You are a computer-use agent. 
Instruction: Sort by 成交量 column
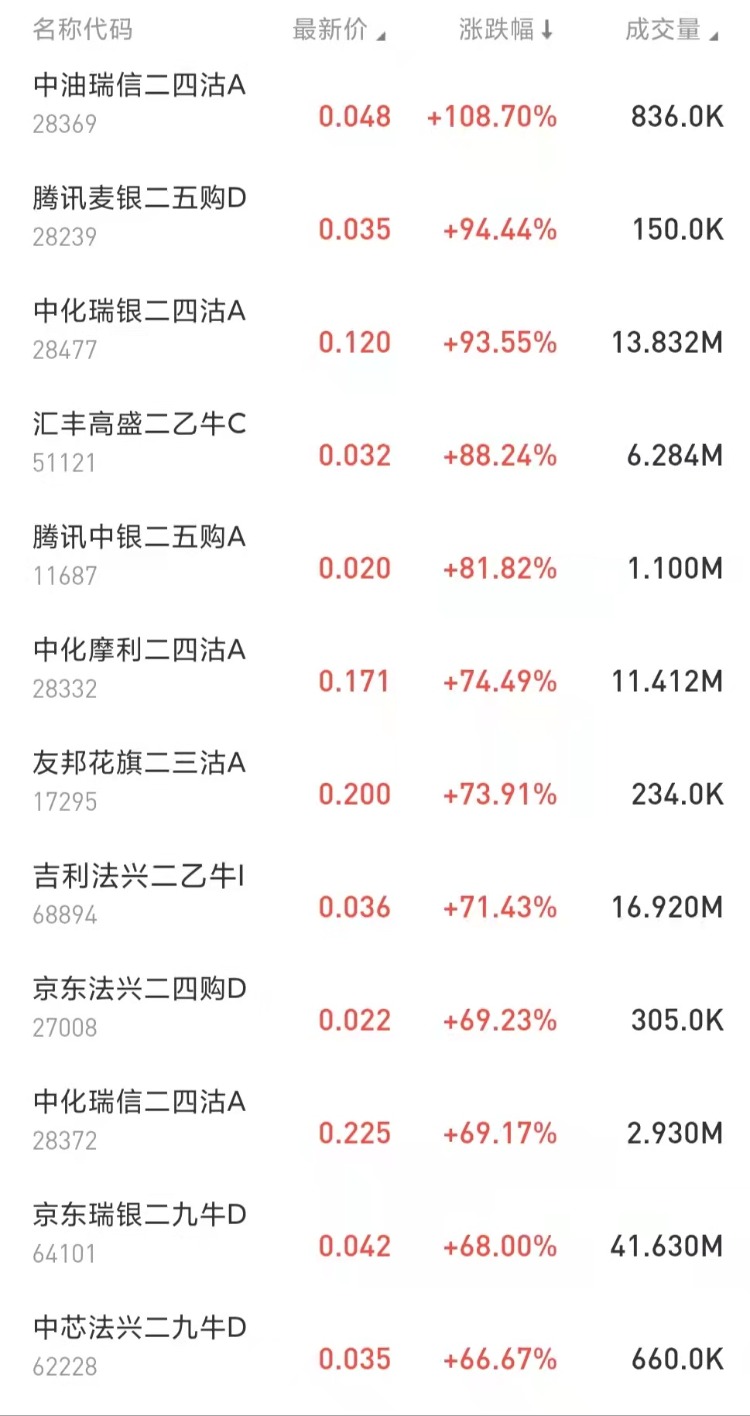pos(672,31)
